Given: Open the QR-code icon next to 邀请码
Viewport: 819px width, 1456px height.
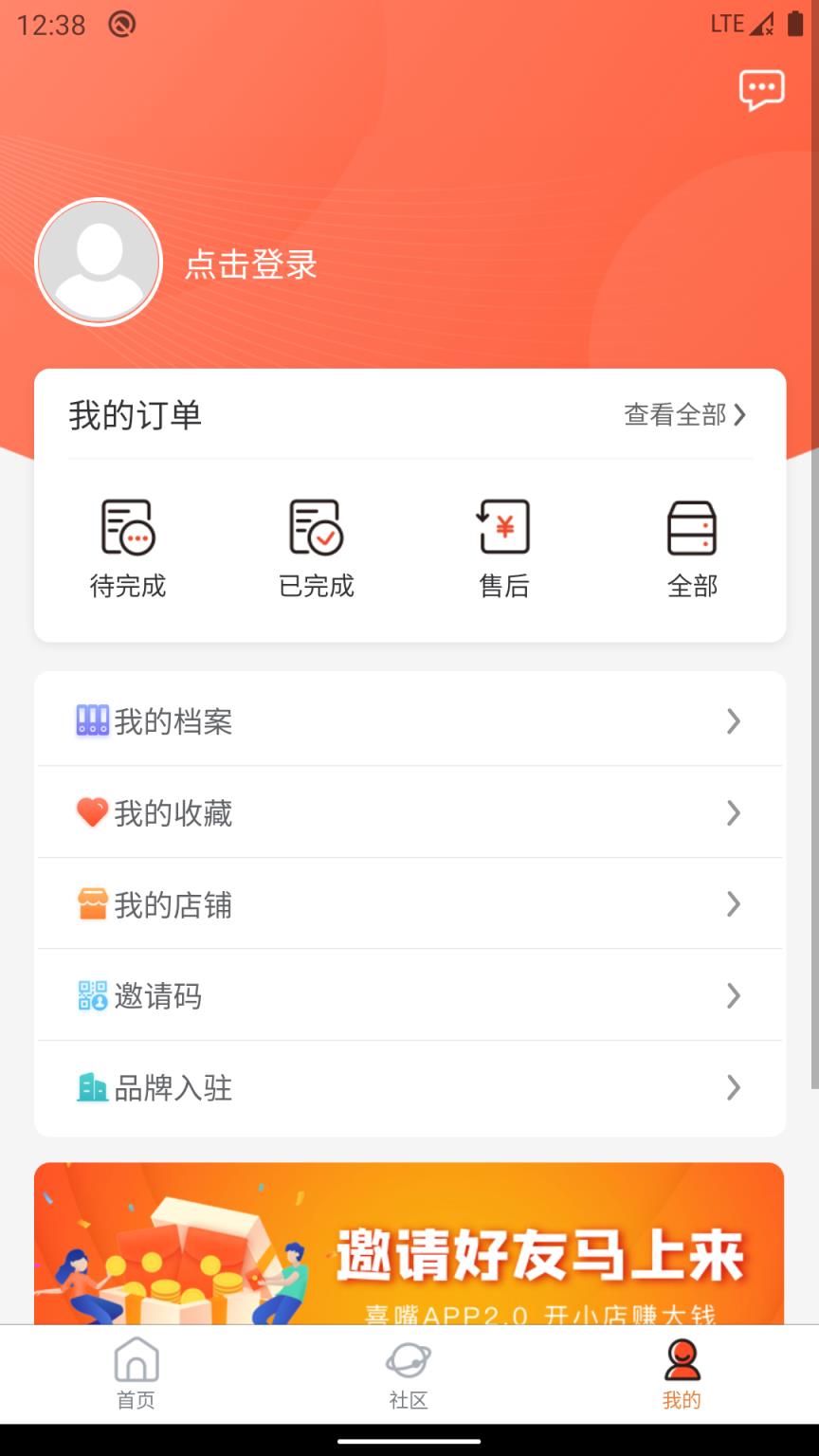Looking at the screenshot, I should coord(91,995).
